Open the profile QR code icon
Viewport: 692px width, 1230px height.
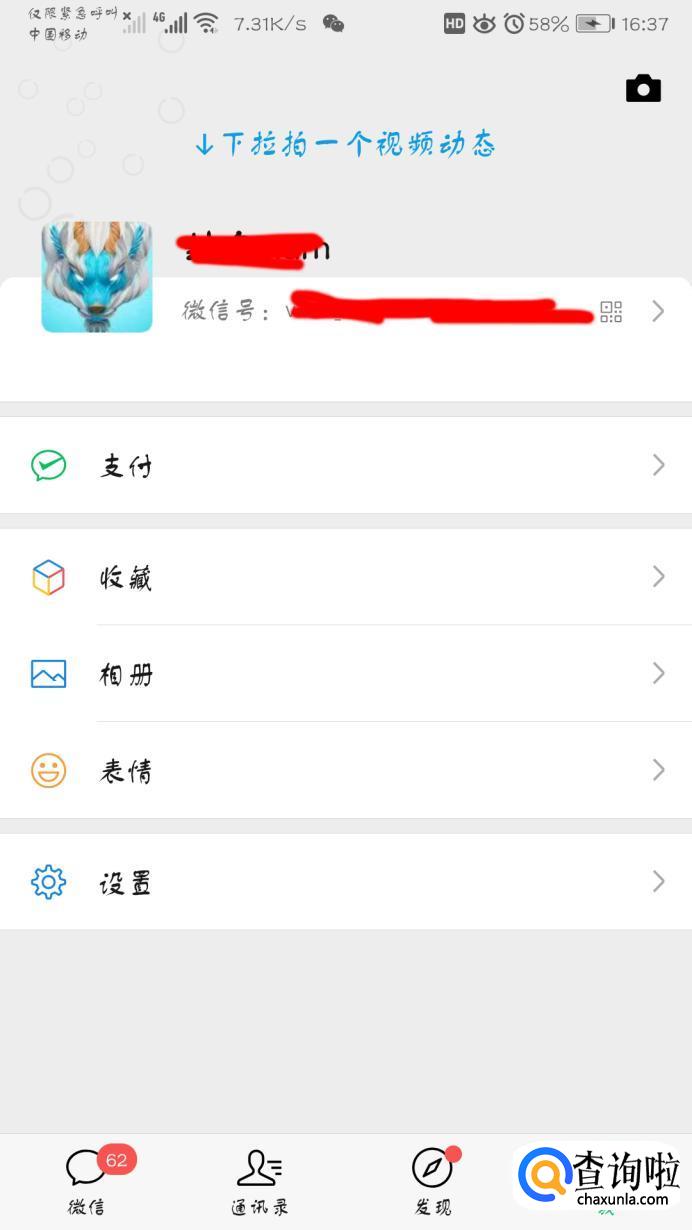611,312
